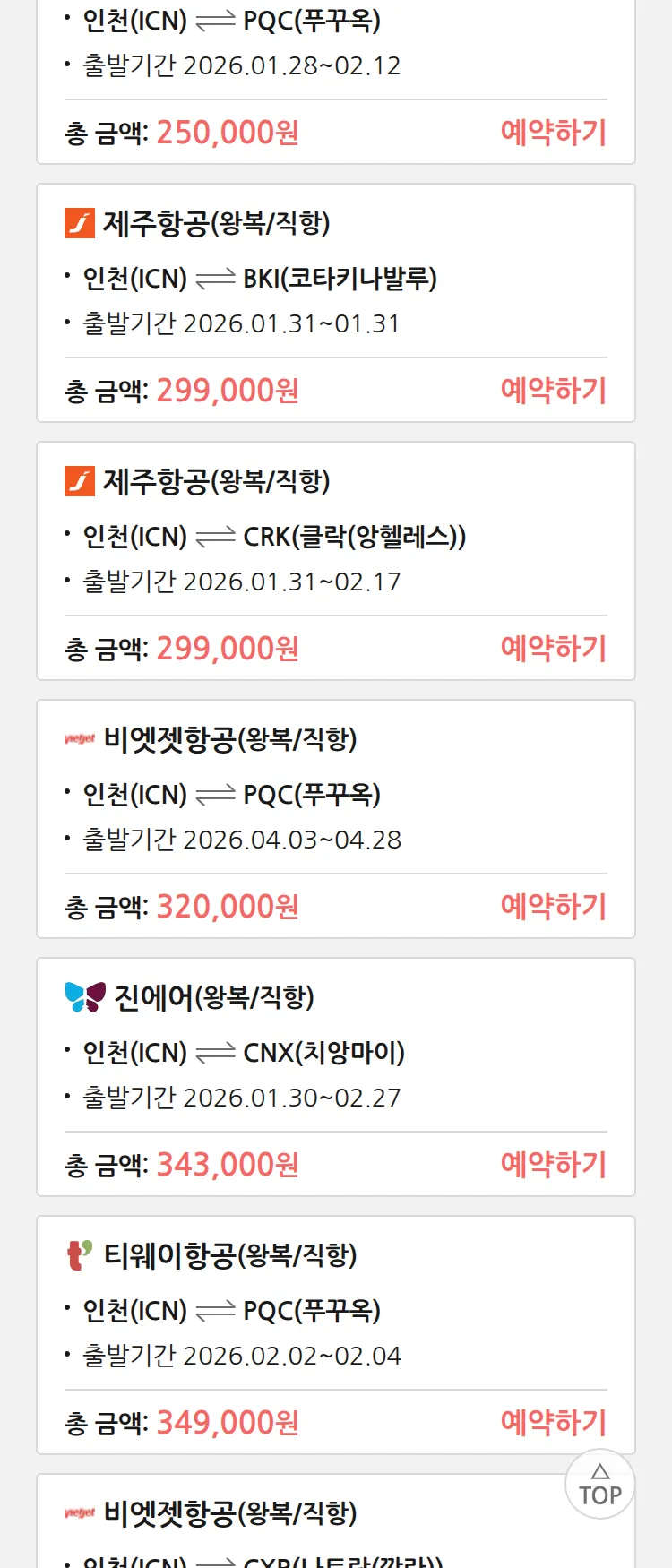Tap 예약하기 for the 250,000원 PQC flight
672x1568 pixels.
tap(553, 133)
